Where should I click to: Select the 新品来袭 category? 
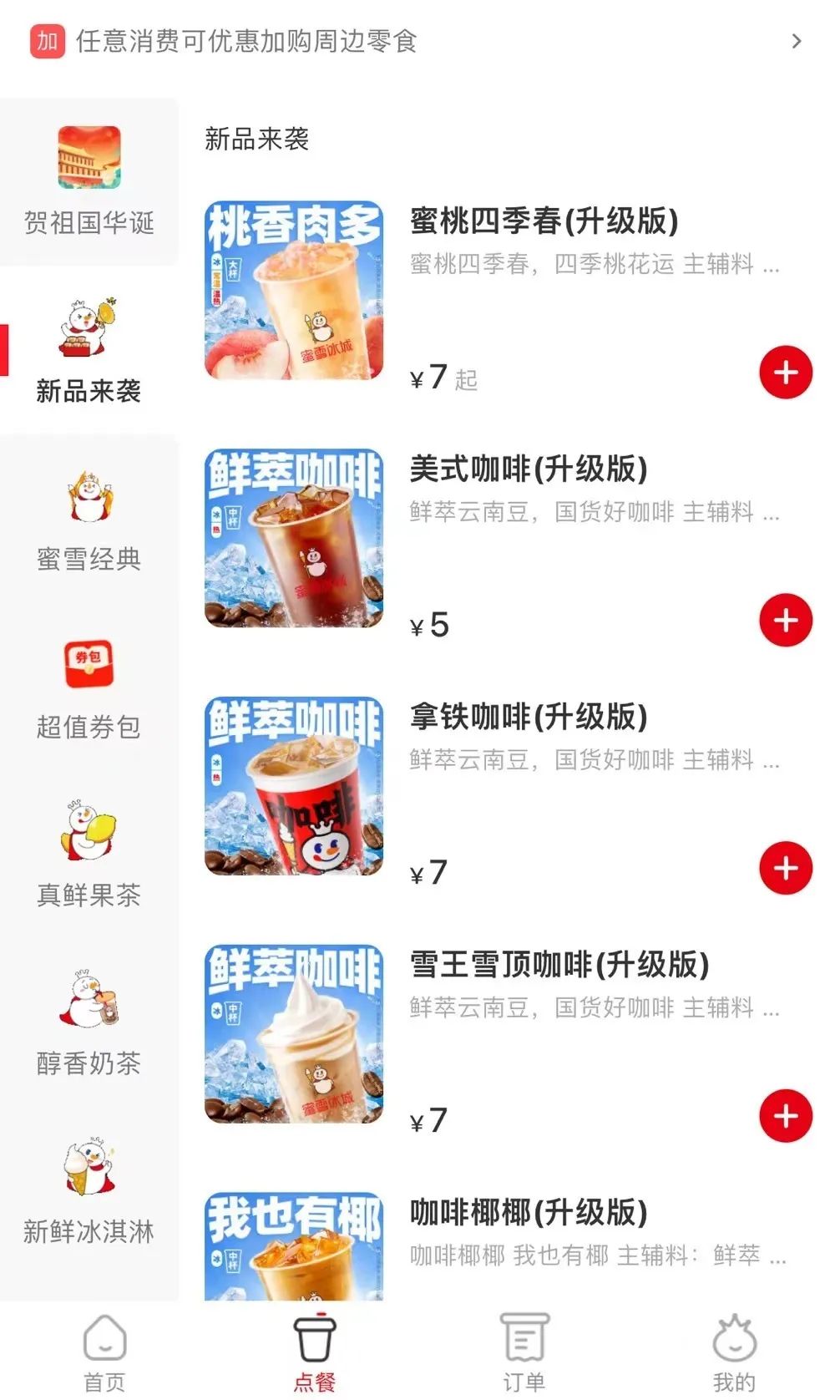point(89,351)
